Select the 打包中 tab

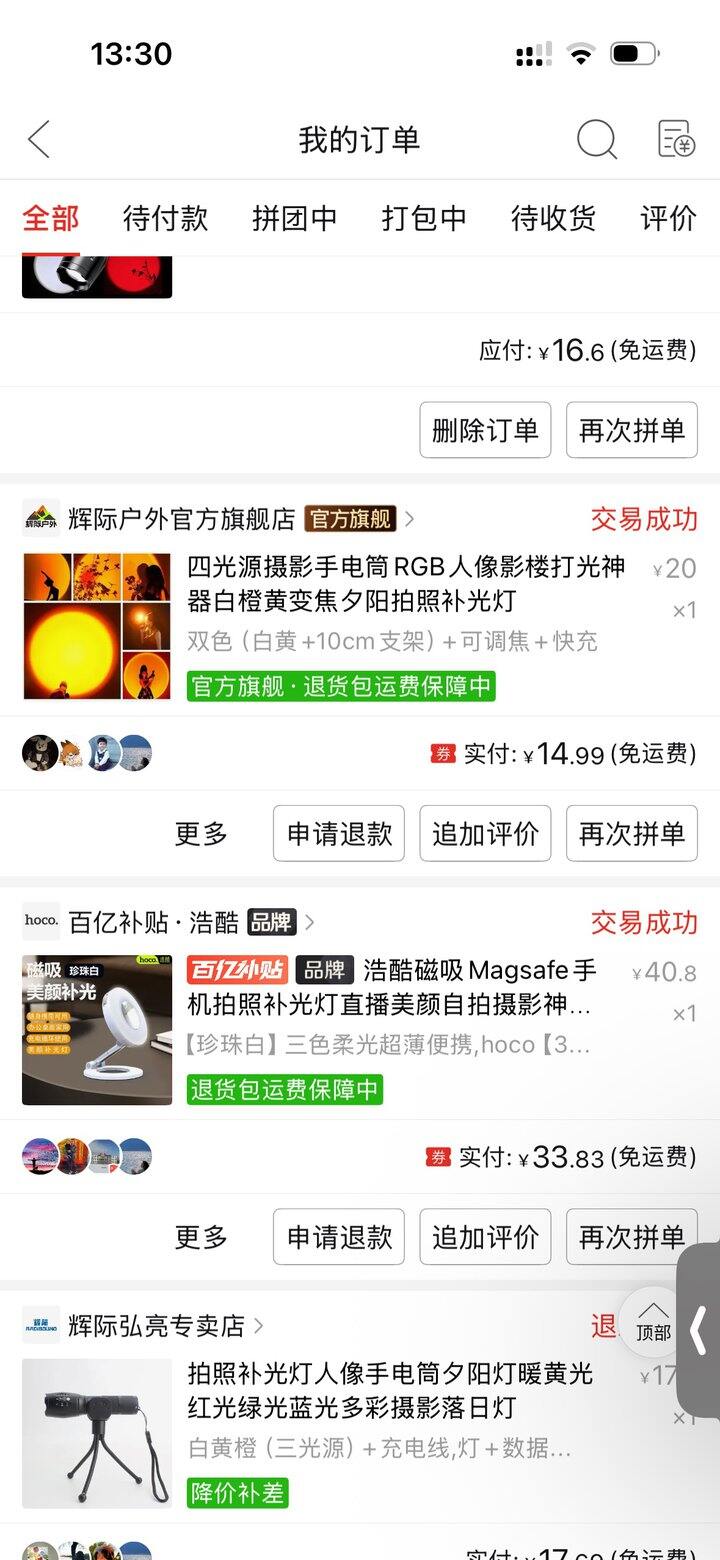[424, 218]
